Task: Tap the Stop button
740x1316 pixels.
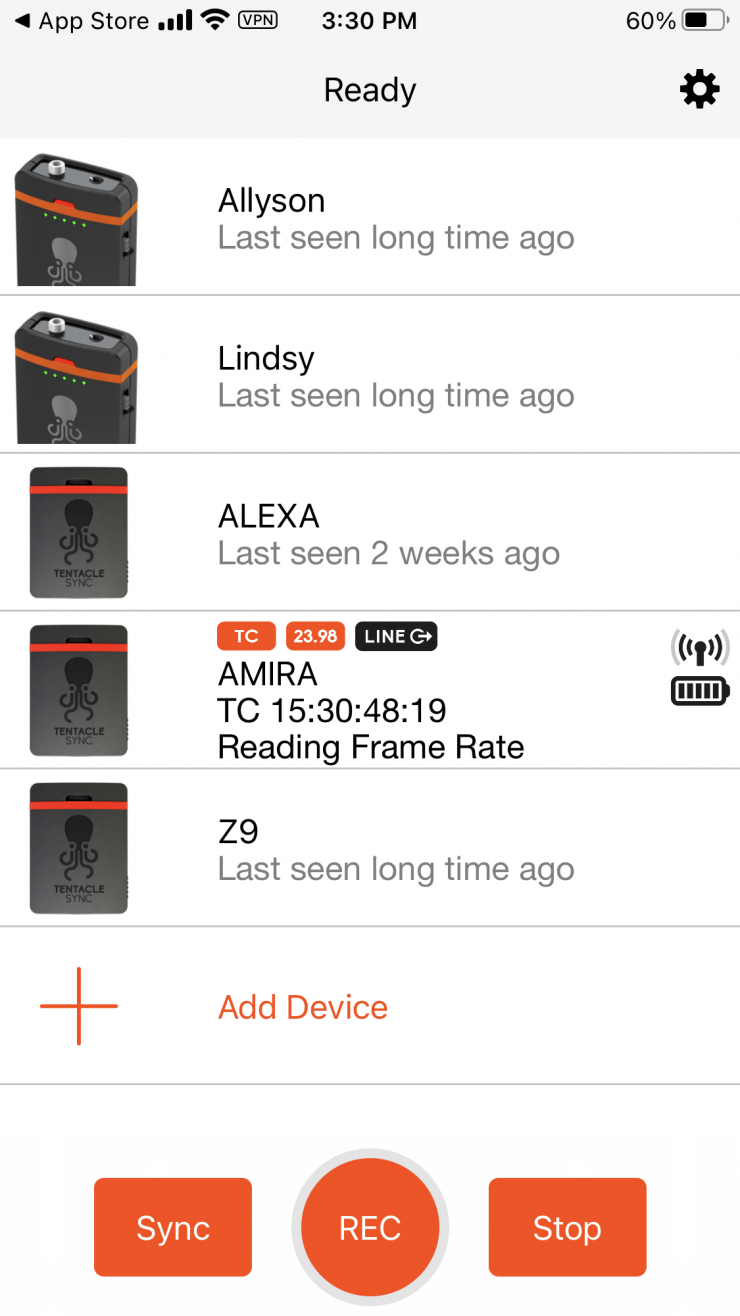Action: (x=567, y=1227)
